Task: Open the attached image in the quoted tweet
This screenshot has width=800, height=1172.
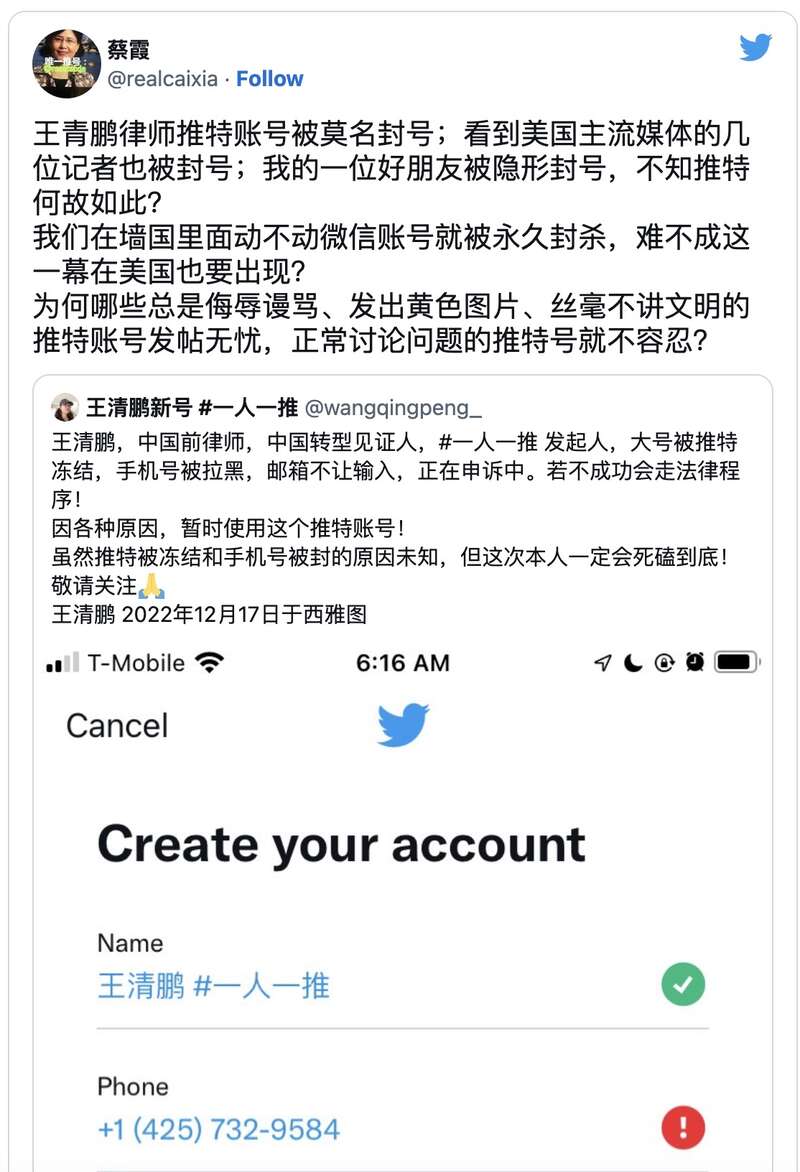Action: [x=400, y=900]
